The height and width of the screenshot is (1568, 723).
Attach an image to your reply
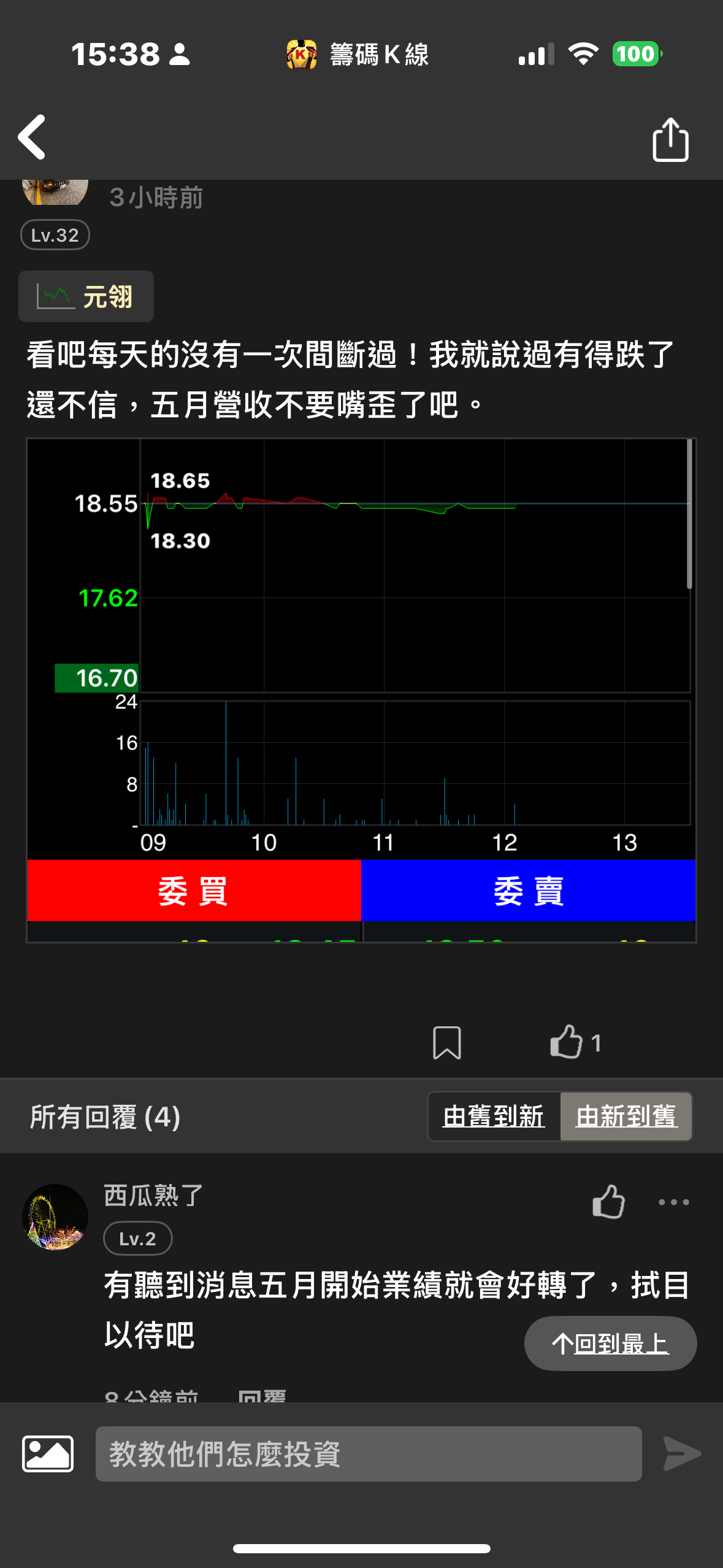[x=48, y=1453]
